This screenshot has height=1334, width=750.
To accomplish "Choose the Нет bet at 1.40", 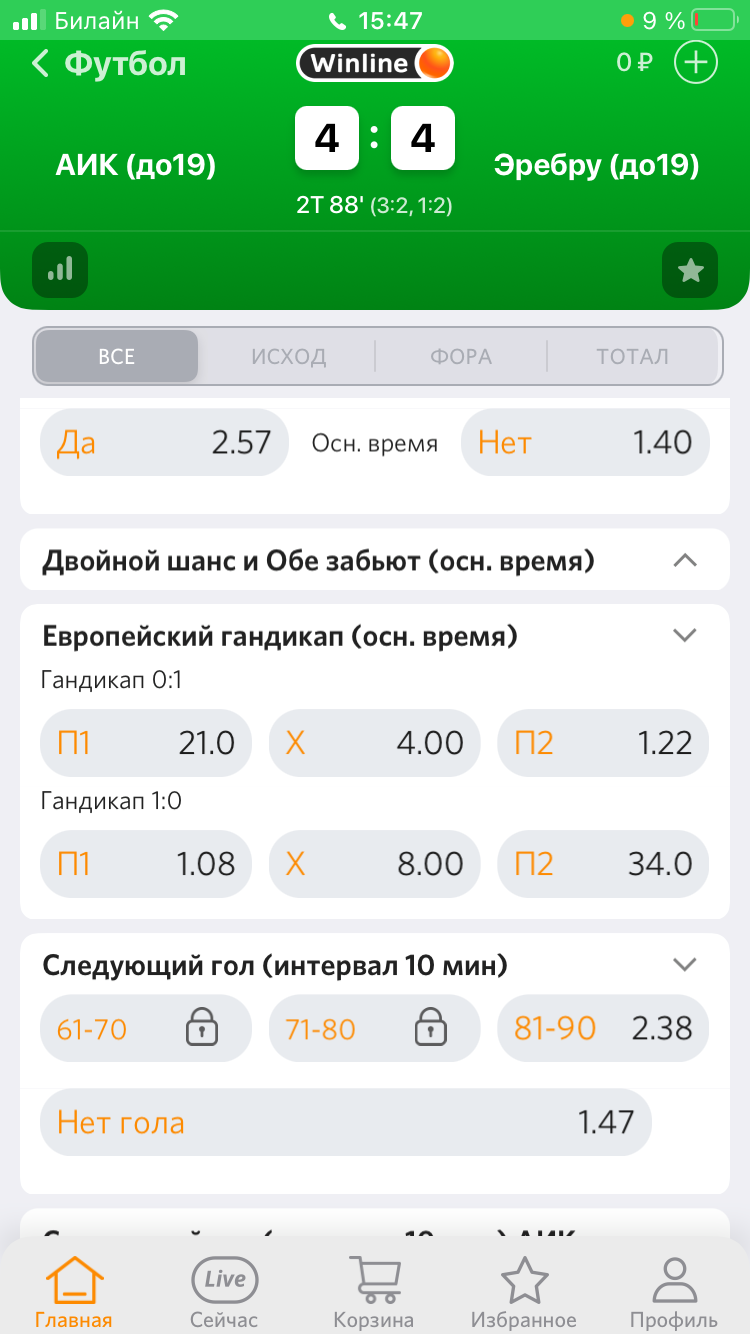I will pos(584,442).
